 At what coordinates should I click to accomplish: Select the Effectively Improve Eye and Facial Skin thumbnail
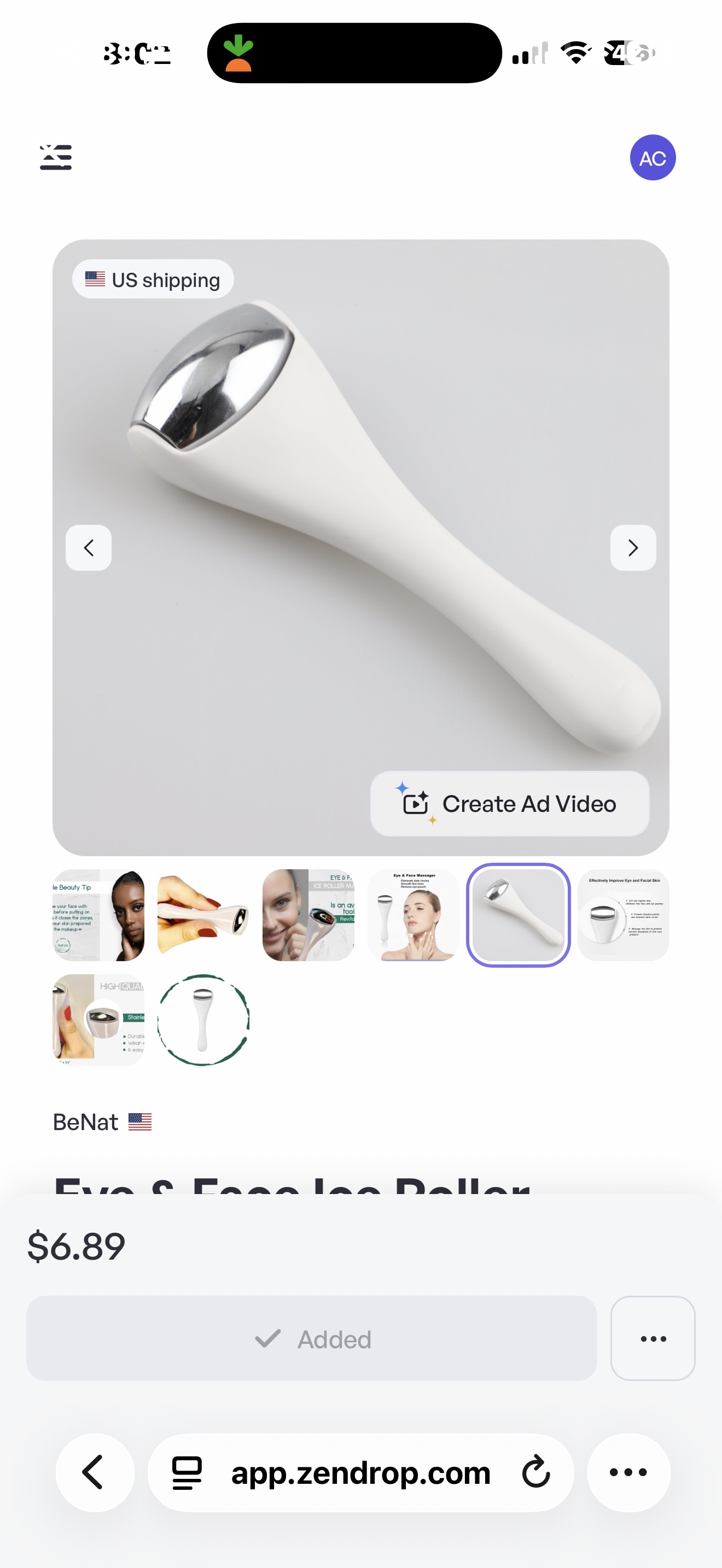point(624,915)
